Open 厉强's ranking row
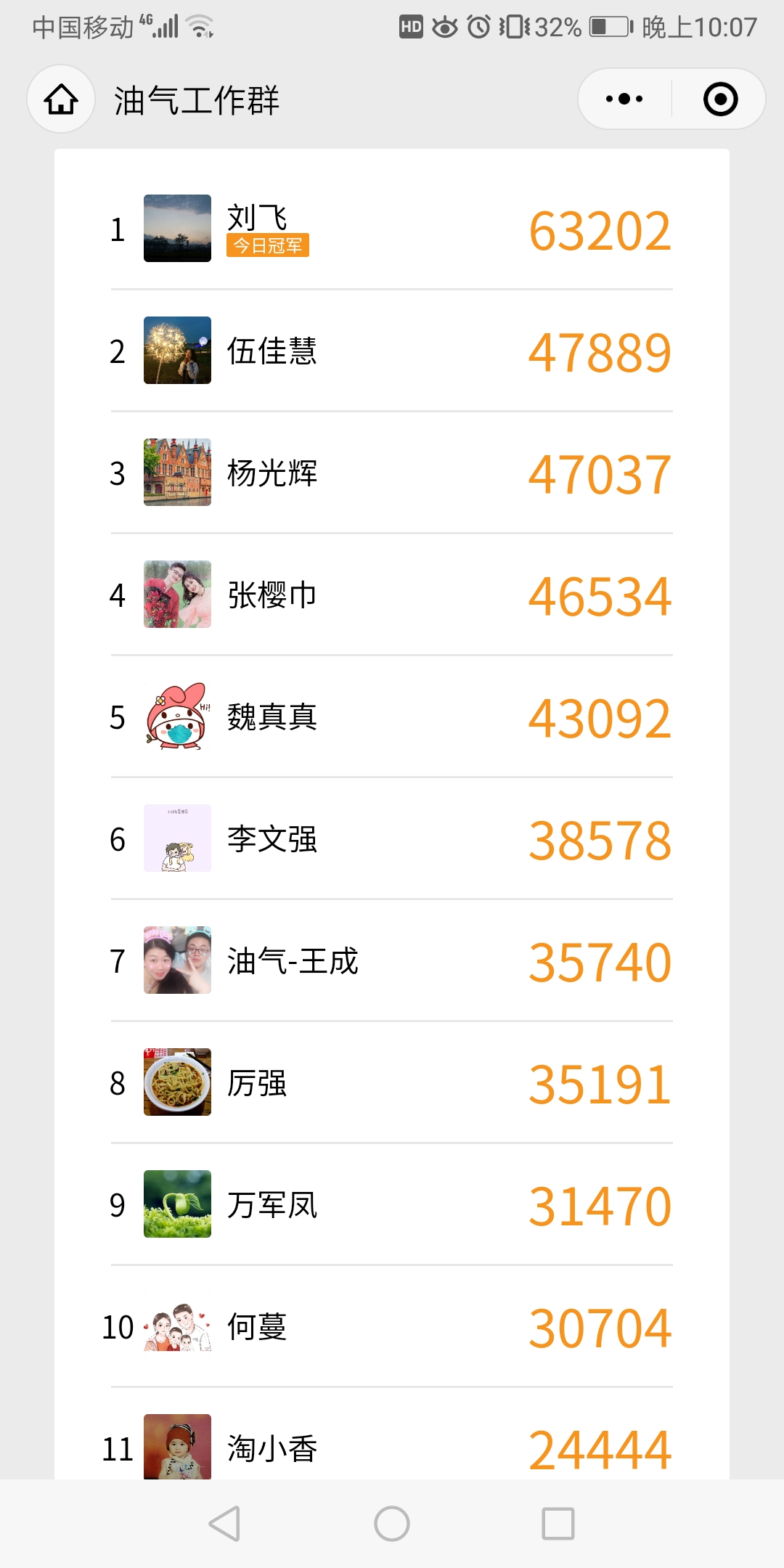Viewport: 784px width, 1568px height. coord(392,1083)
